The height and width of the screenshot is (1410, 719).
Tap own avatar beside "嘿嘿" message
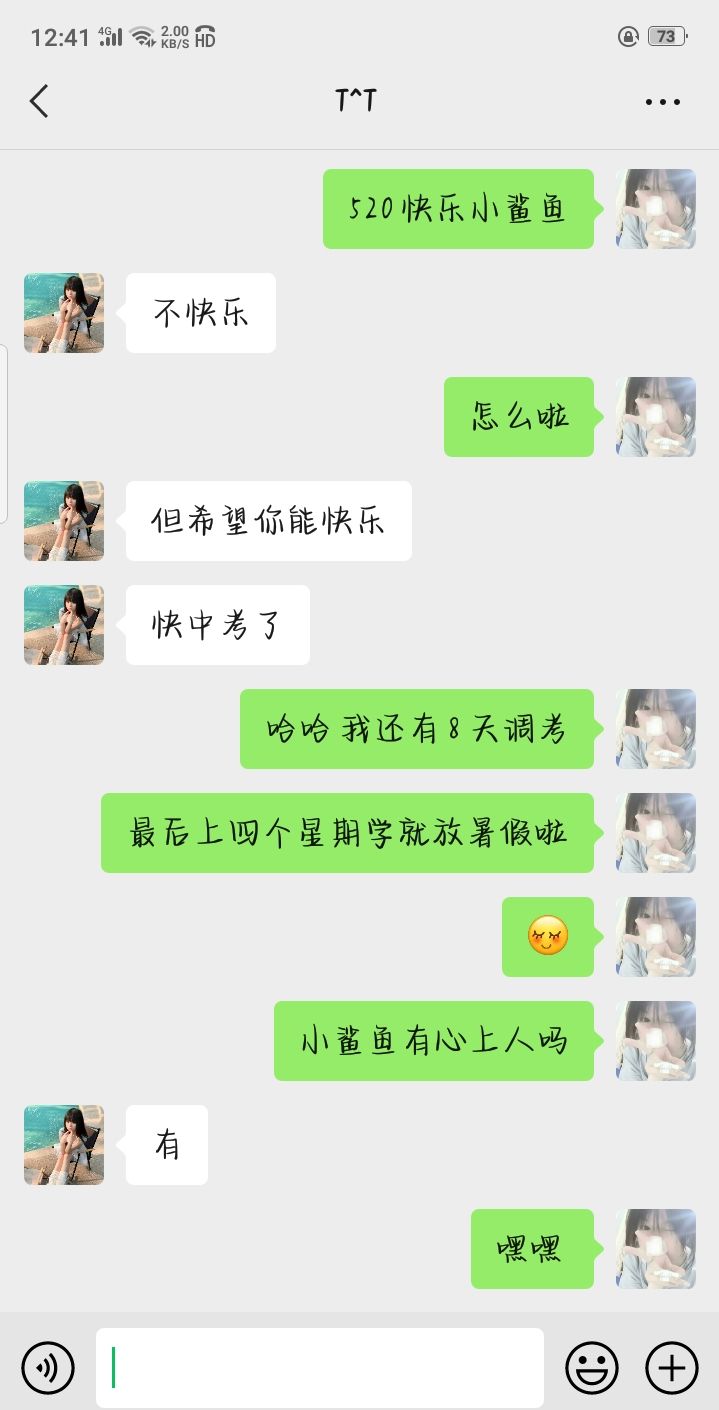(656, 1249)
